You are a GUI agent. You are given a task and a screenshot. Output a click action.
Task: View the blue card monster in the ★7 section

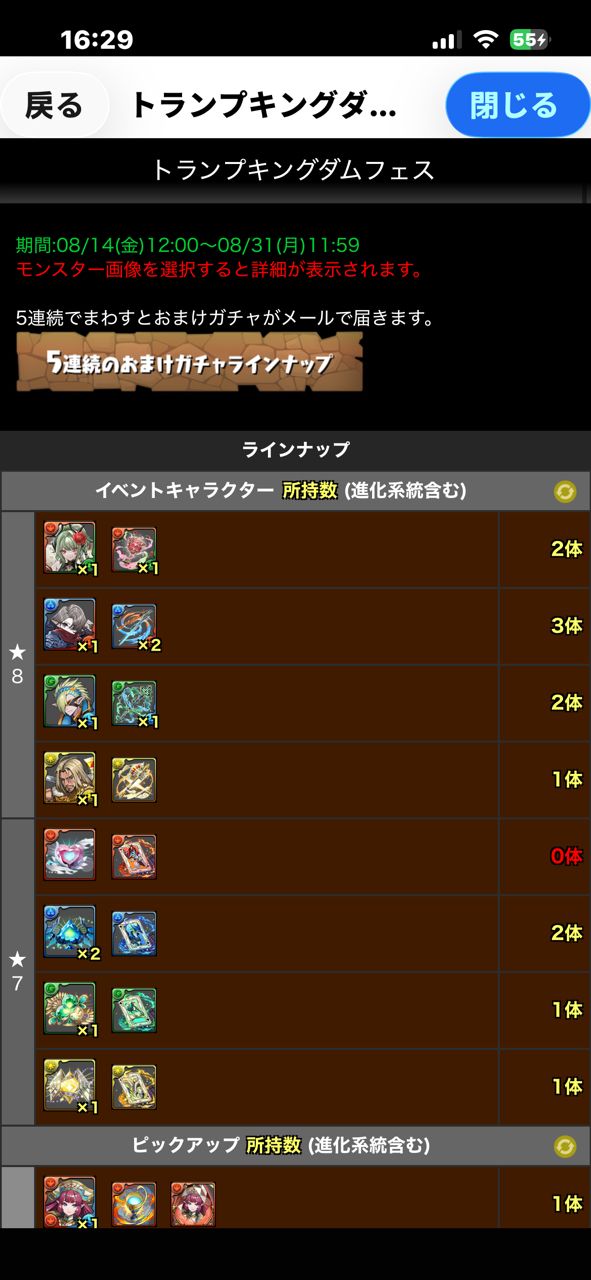(x=134, y=933)
